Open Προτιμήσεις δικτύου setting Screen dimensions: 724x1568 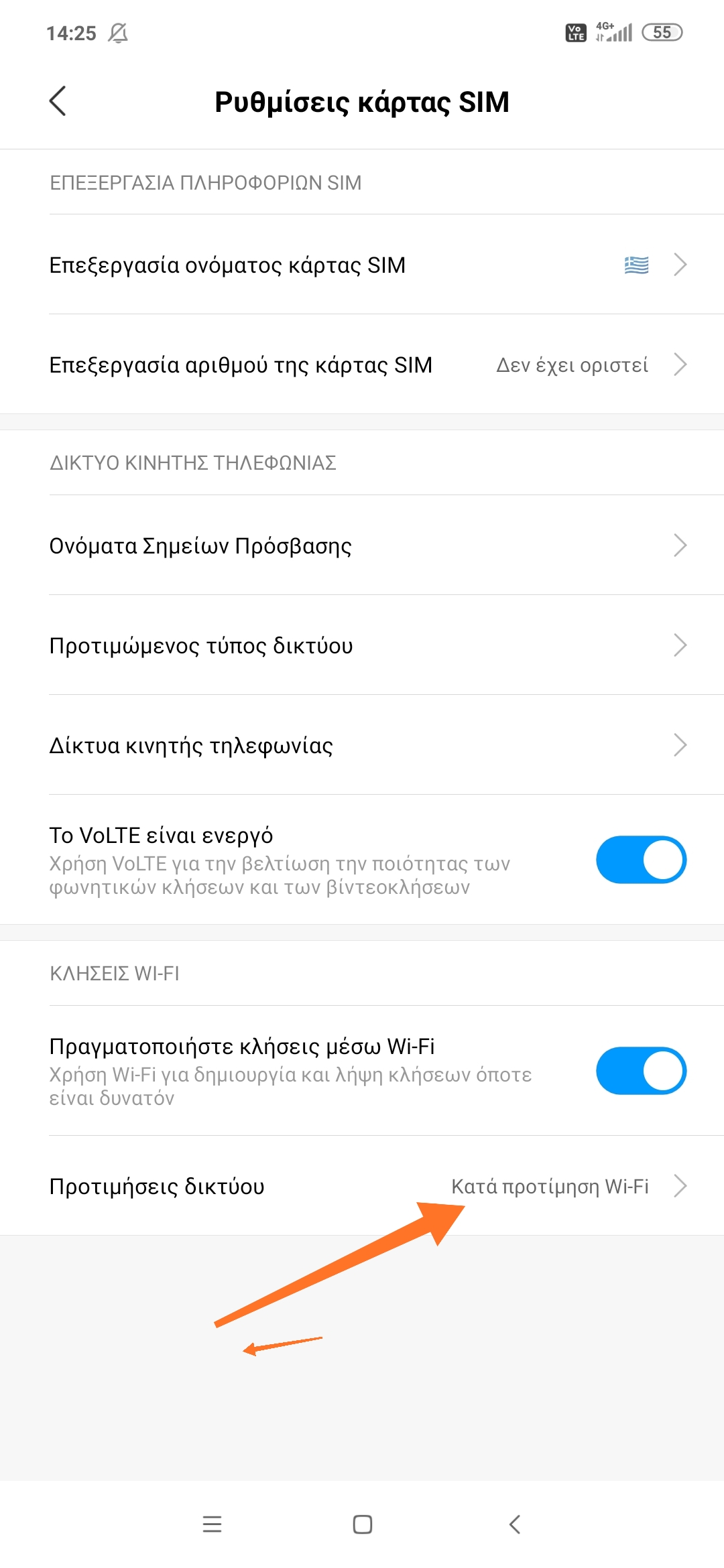[362, 1186]
